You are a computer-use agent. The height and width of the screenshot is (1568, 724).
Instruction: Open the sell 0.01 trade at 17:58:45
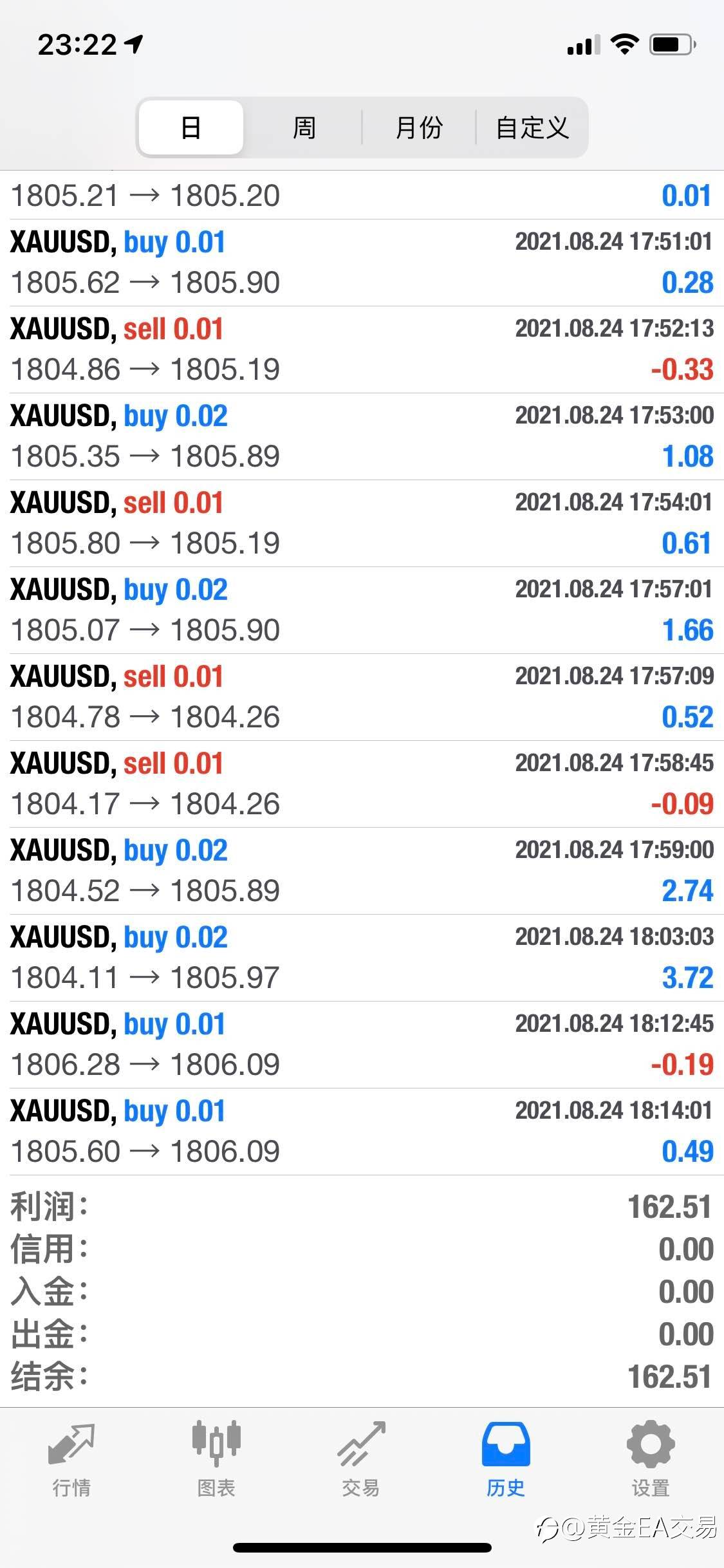[362, 784]
